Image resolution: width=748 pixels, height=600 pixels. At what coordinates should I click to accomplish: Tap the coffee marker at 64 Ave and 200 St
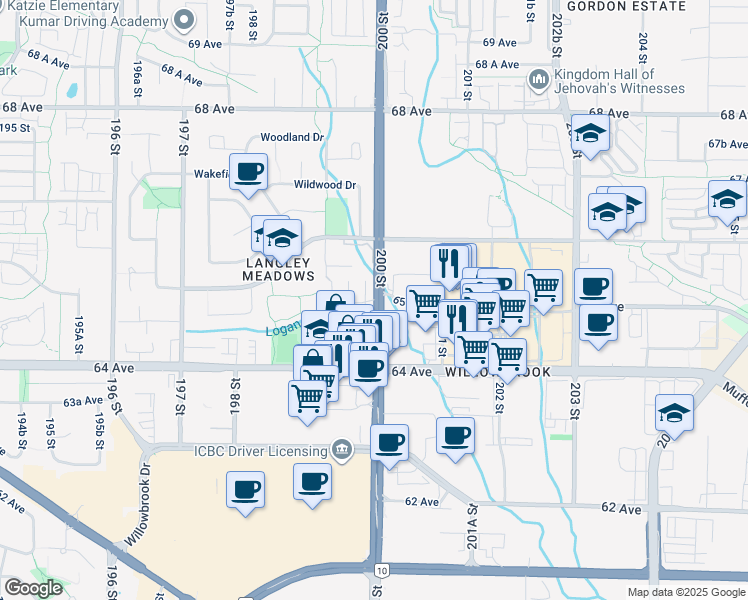click(368, 373)
